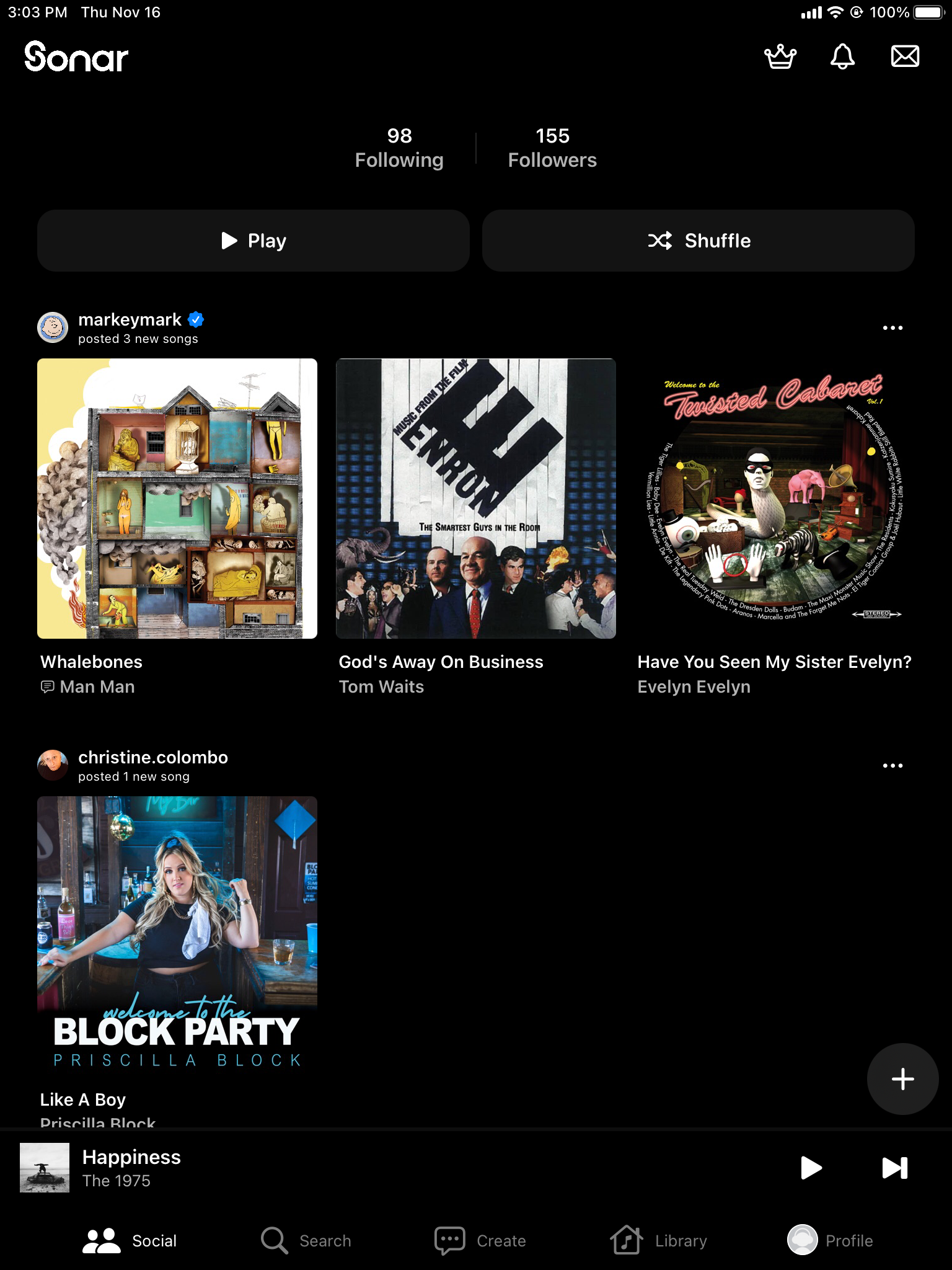This screenshot has height=1270, width=952.
Task: Open Like A Boy by Priscilla Block
Action: [177, 936]
